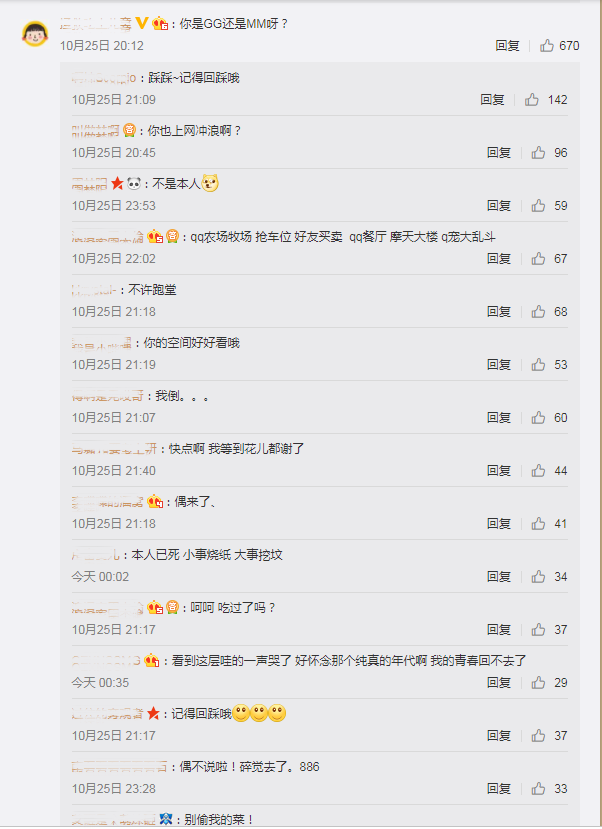
Task: Open the top commenter's avatar
Action: tap(37, 33)
